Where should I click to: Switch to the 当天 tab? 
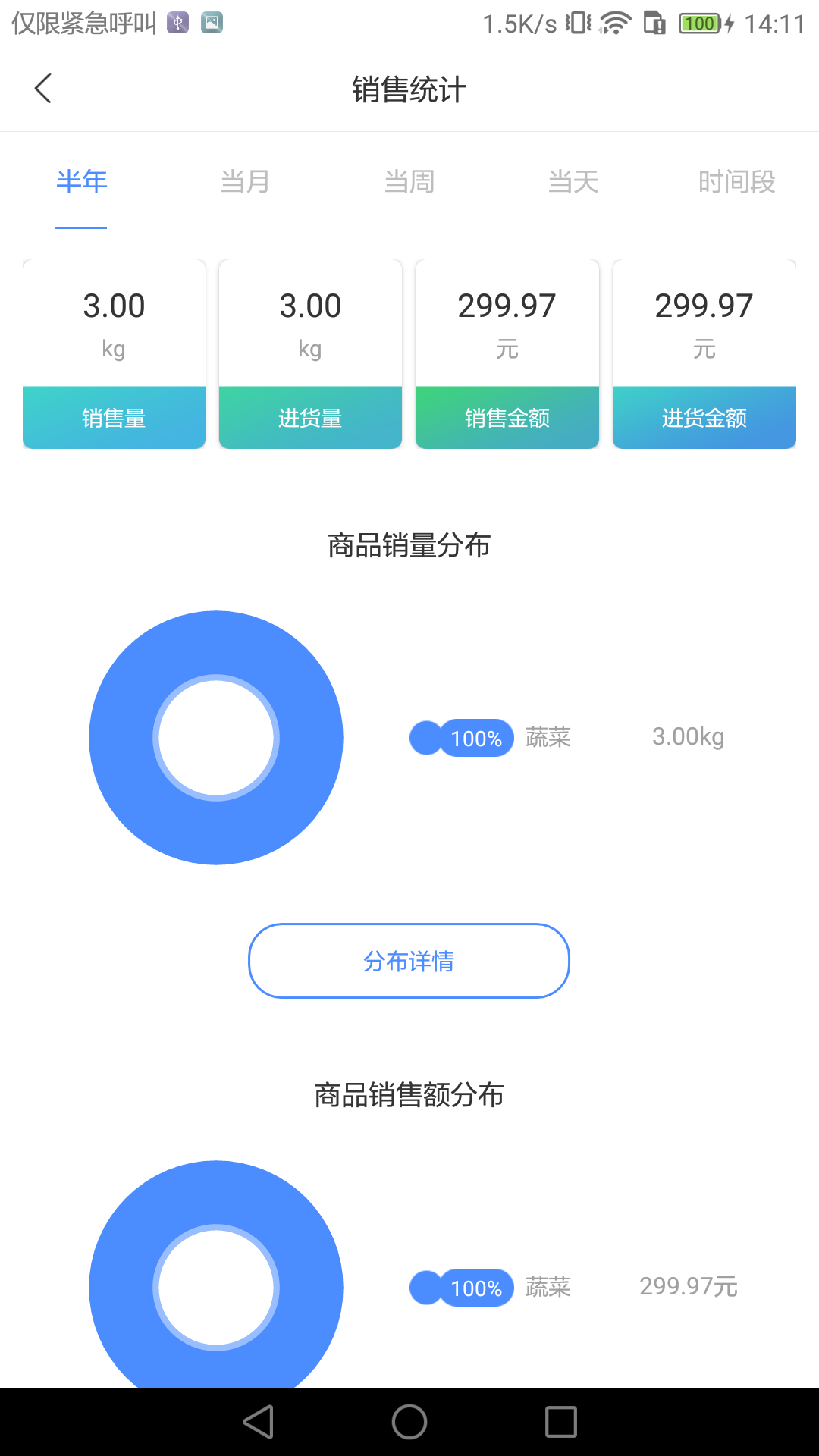click(573, 181)
